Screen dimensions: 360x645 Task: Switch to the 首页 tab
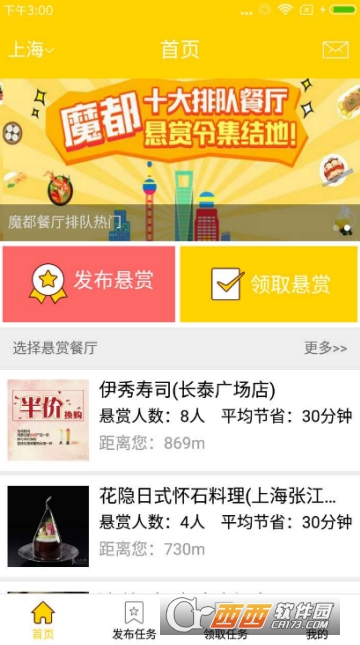pyautogui.click(x=43, y=620)
